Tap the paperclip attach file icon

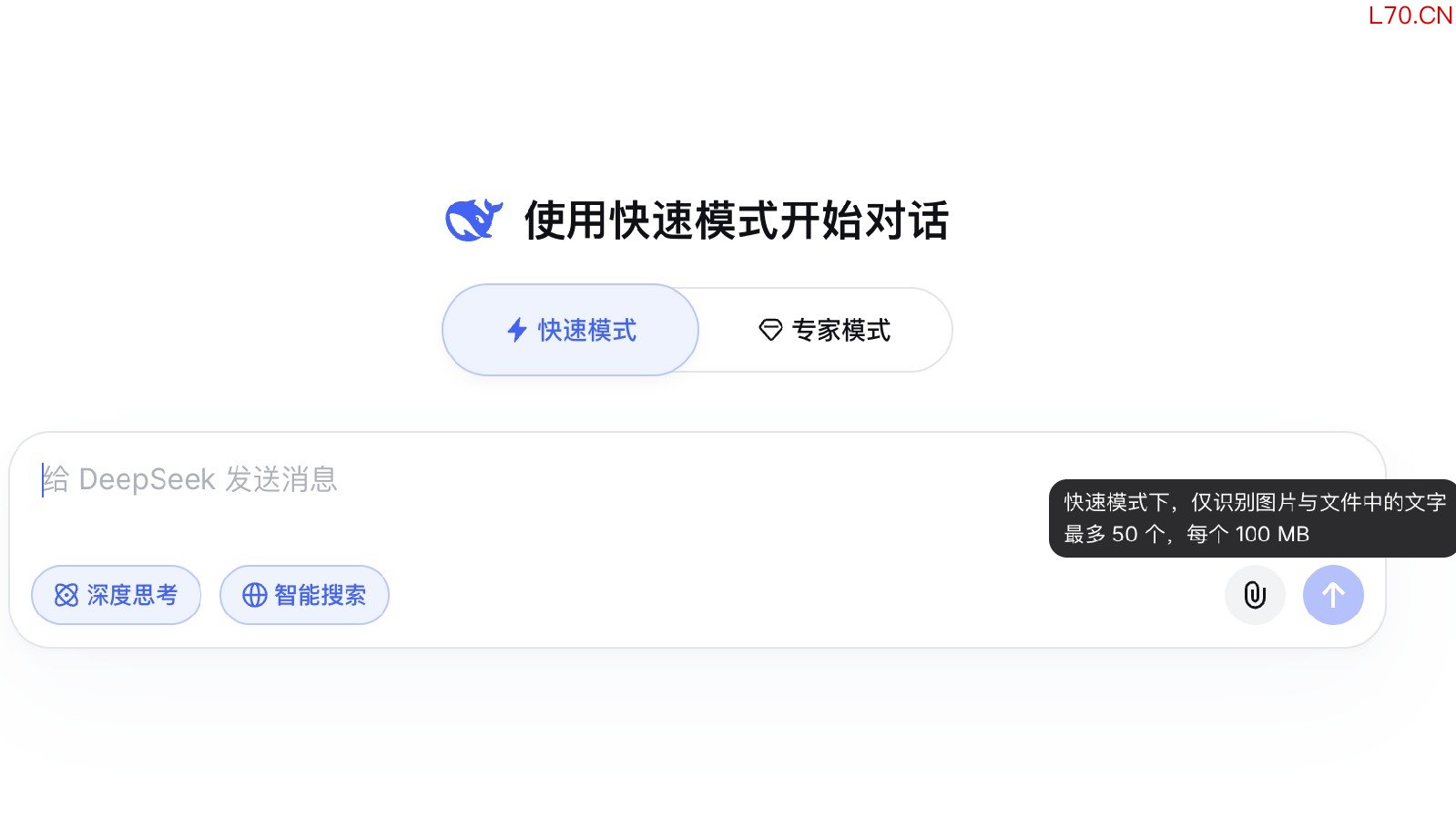click(1255, 595)
